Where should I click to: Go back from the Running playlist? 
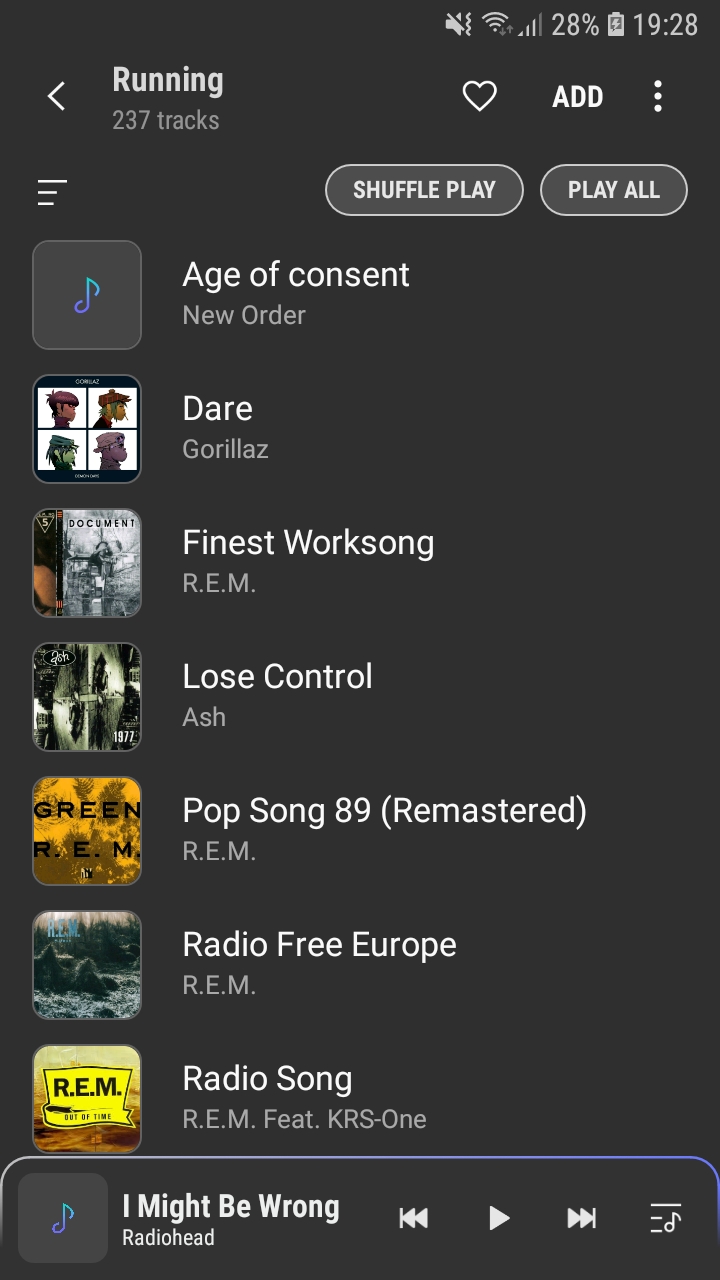[57, 97]
